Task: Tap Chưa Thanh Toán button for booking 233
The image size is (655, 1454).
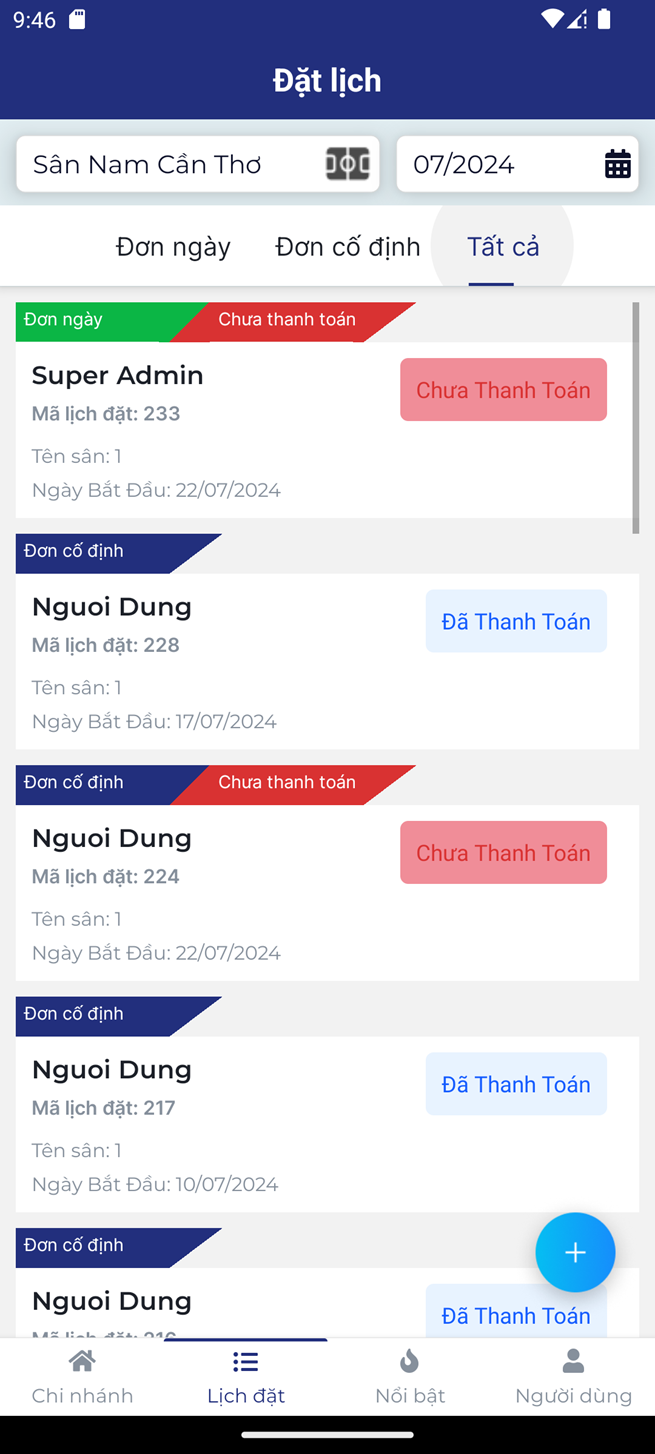Action: coord(503,390)
